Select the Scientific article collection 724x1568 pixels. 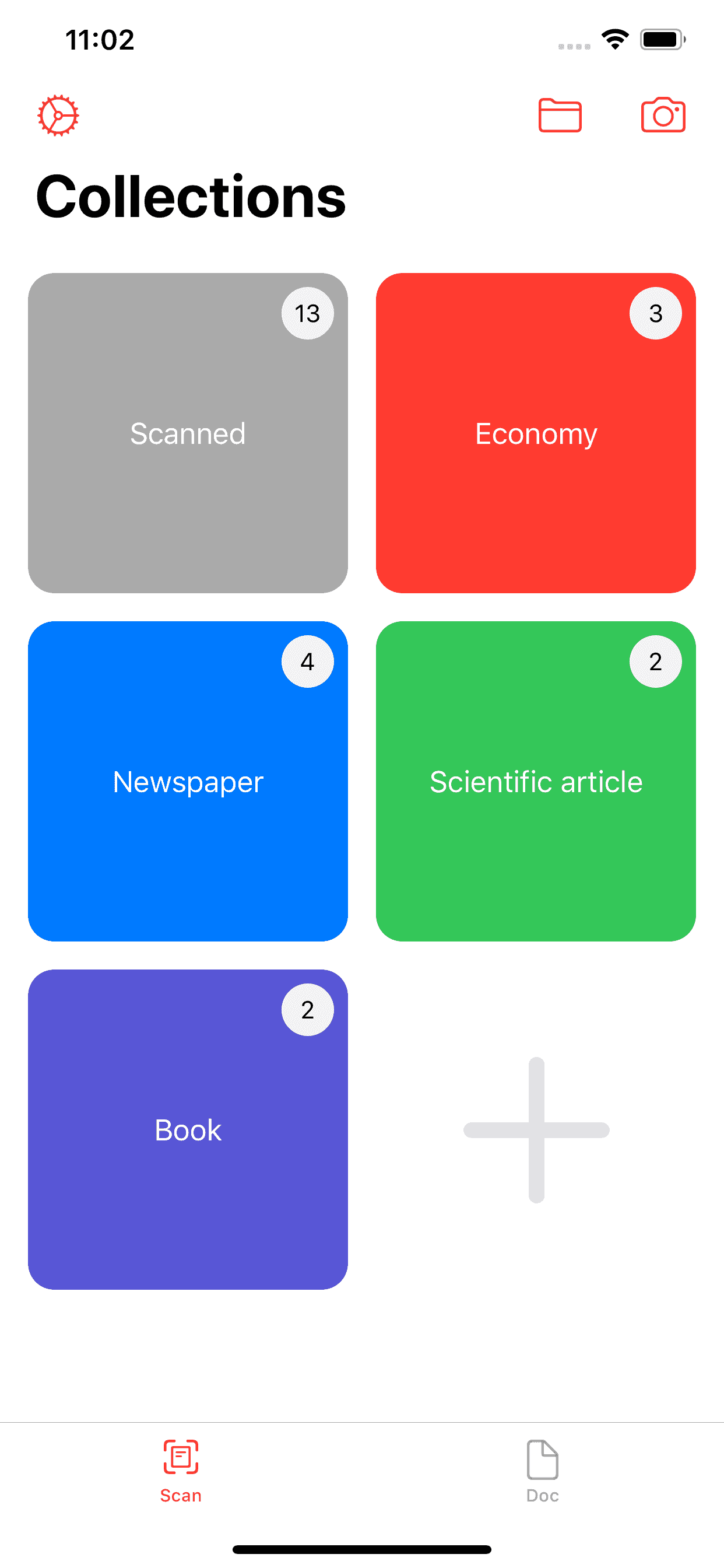(535, 782)
